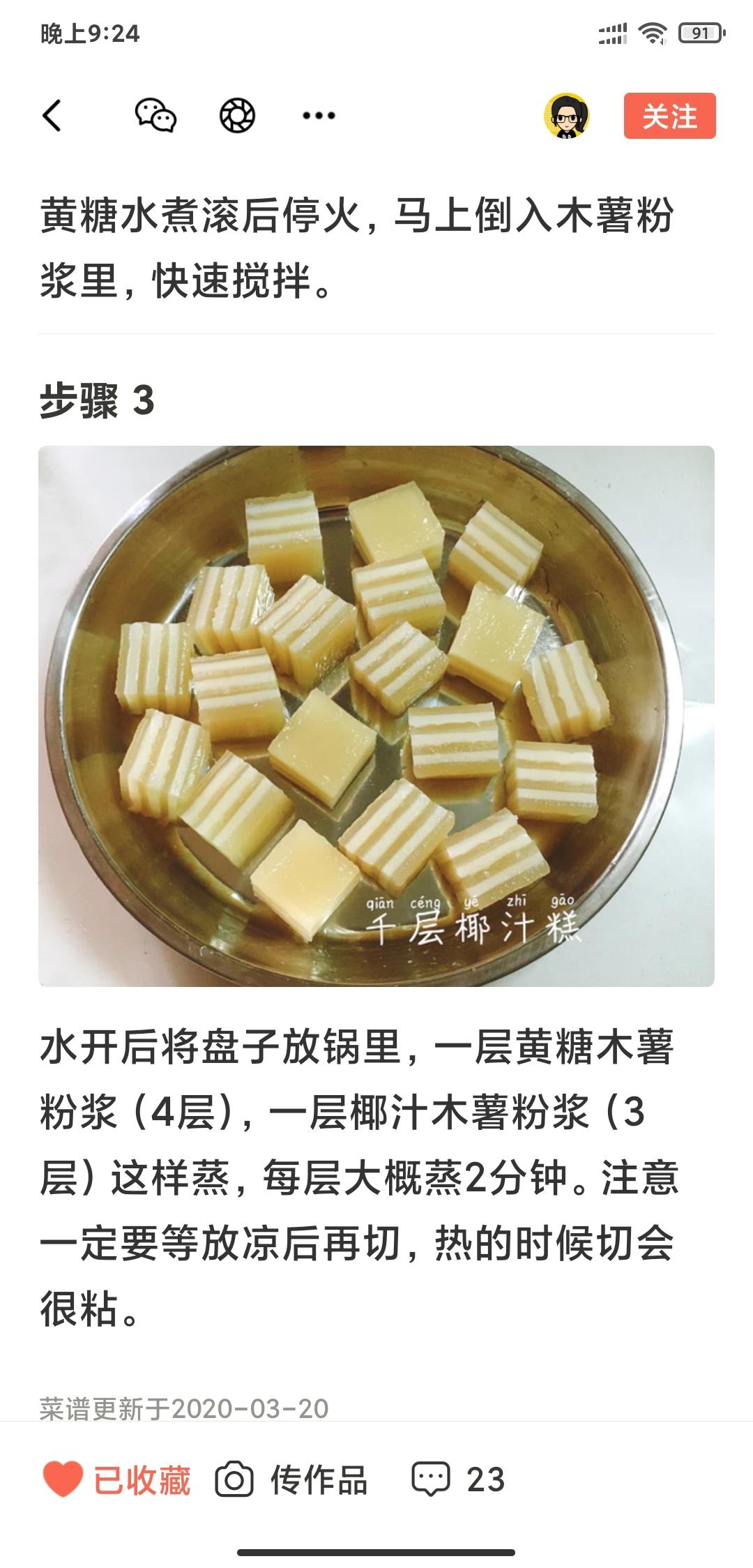
Task: Go back to the previous page
Action: tap(52, 116)
